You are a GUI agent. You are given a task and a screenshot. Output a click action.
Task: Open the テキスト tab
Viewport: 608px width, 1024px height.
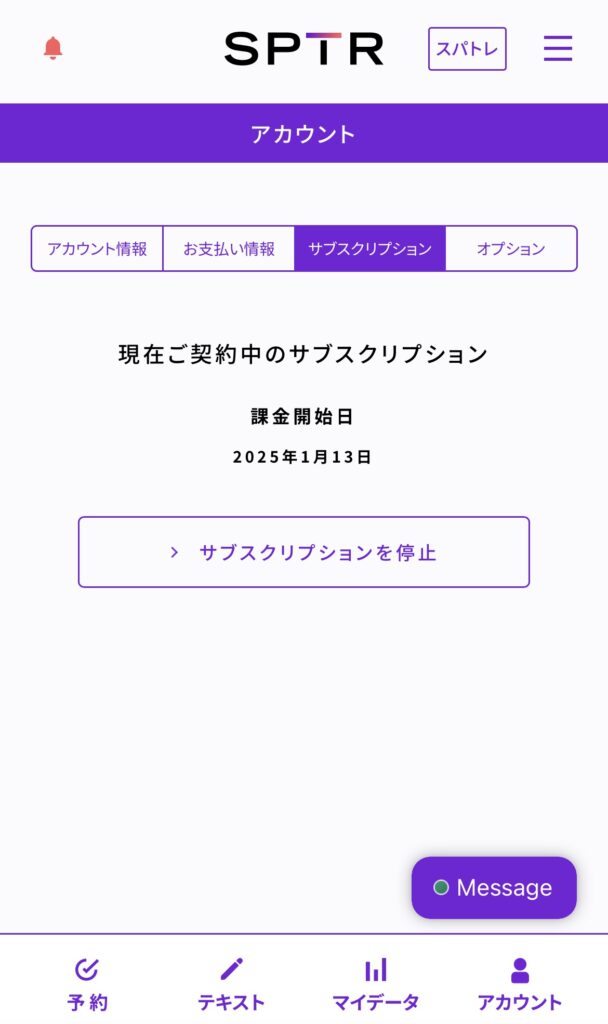231,984
